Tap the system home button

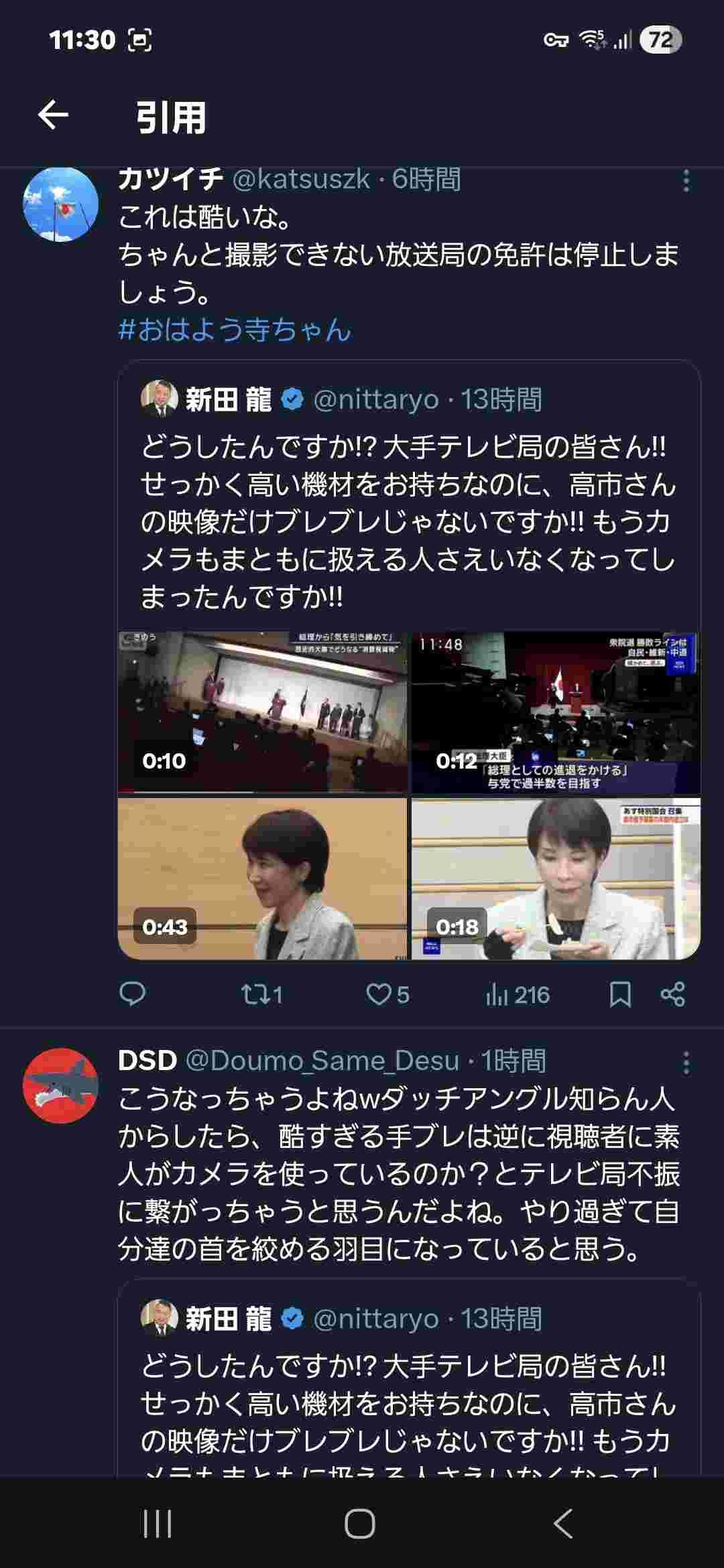tap(360, 1524)
